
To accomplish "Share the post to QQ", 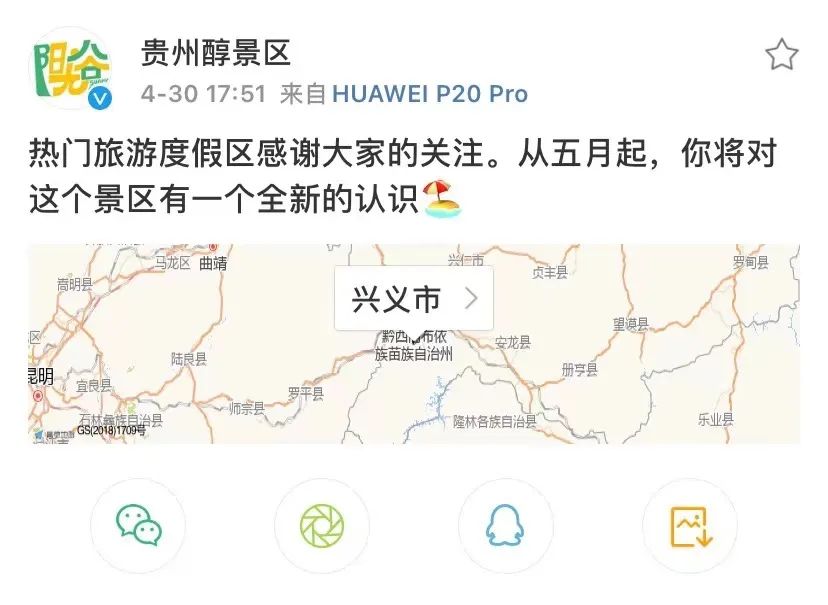I will pos(506,525).
